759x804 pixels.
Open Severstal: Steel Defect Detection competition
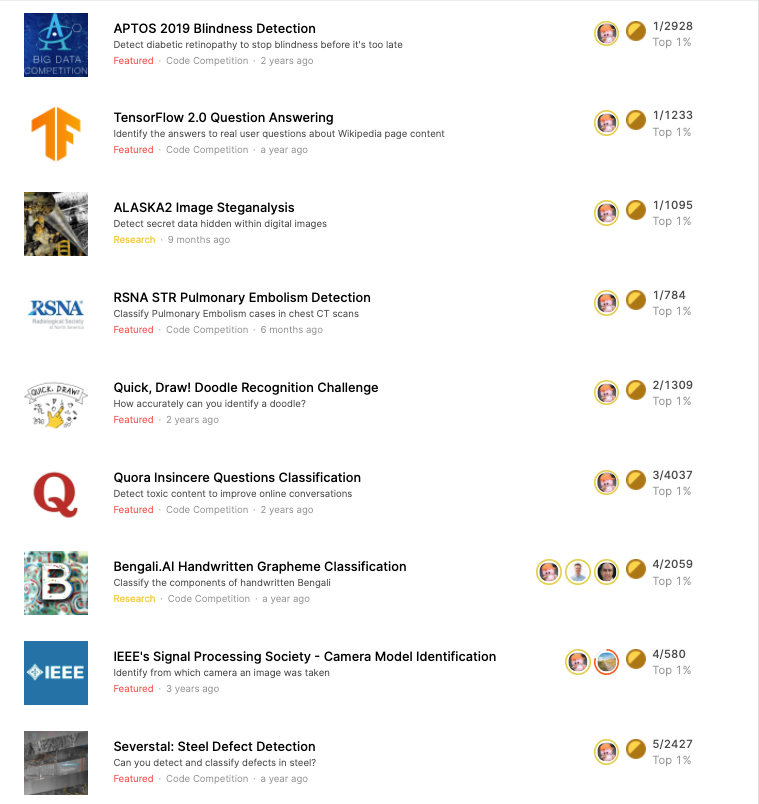[x=214, y=747]
